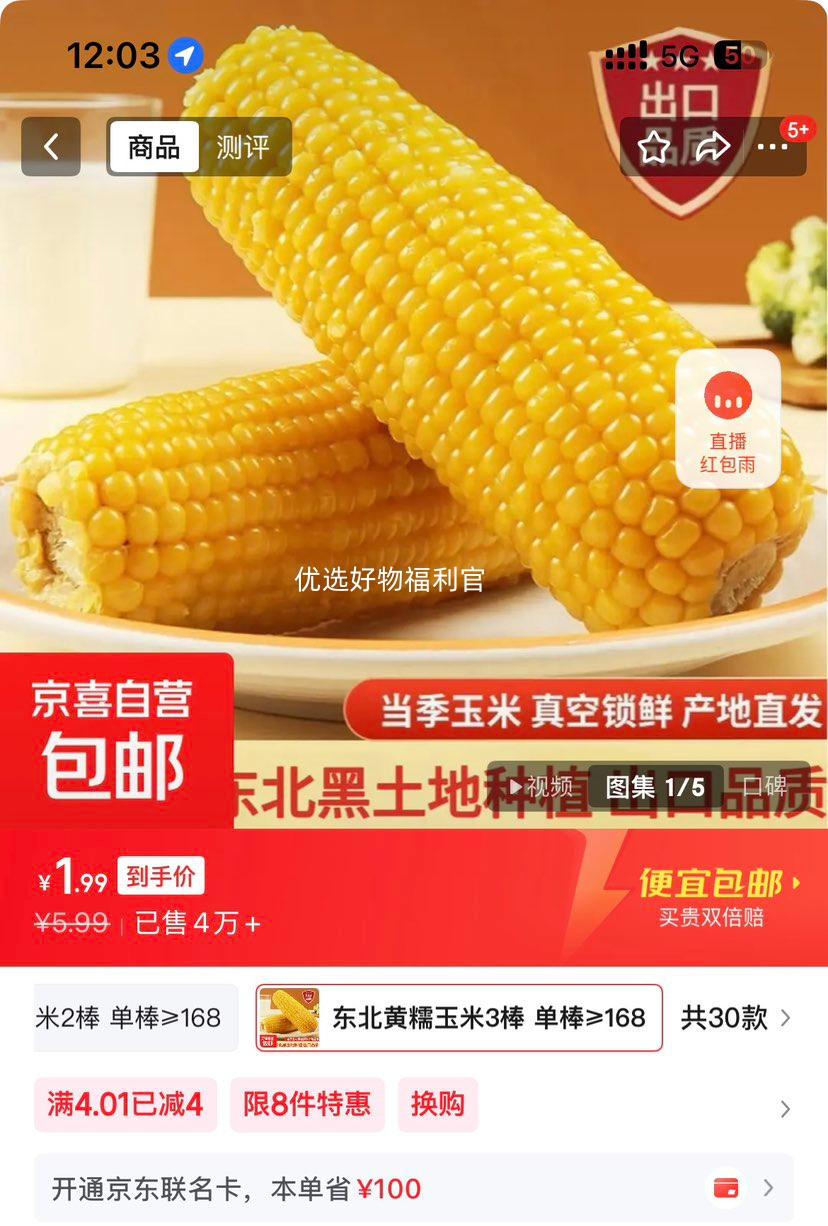Tap the 限8件特惠 promotion label

point(308,1105)
